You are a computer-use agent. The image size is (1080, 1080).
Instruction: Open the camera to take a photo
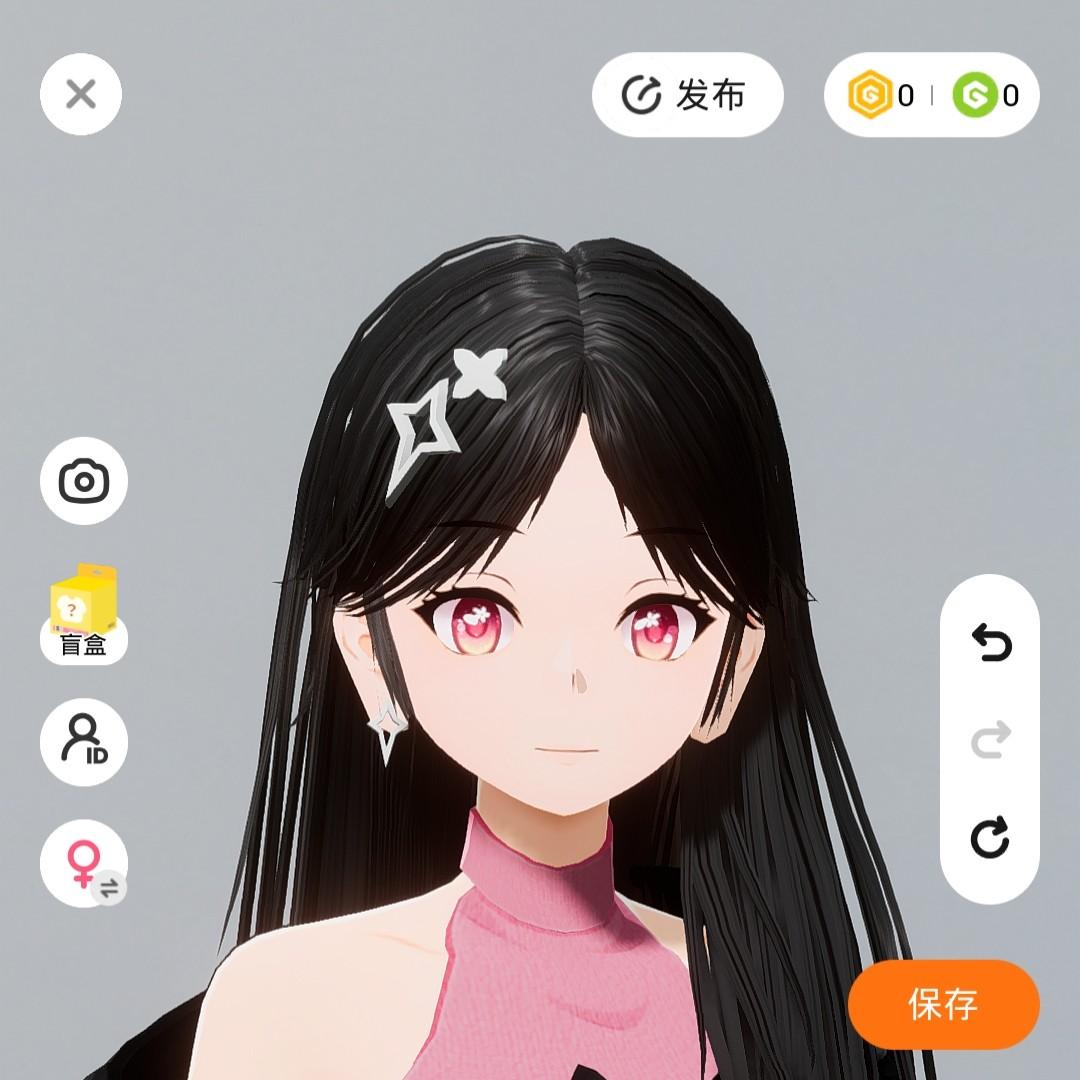coord(84,481)
